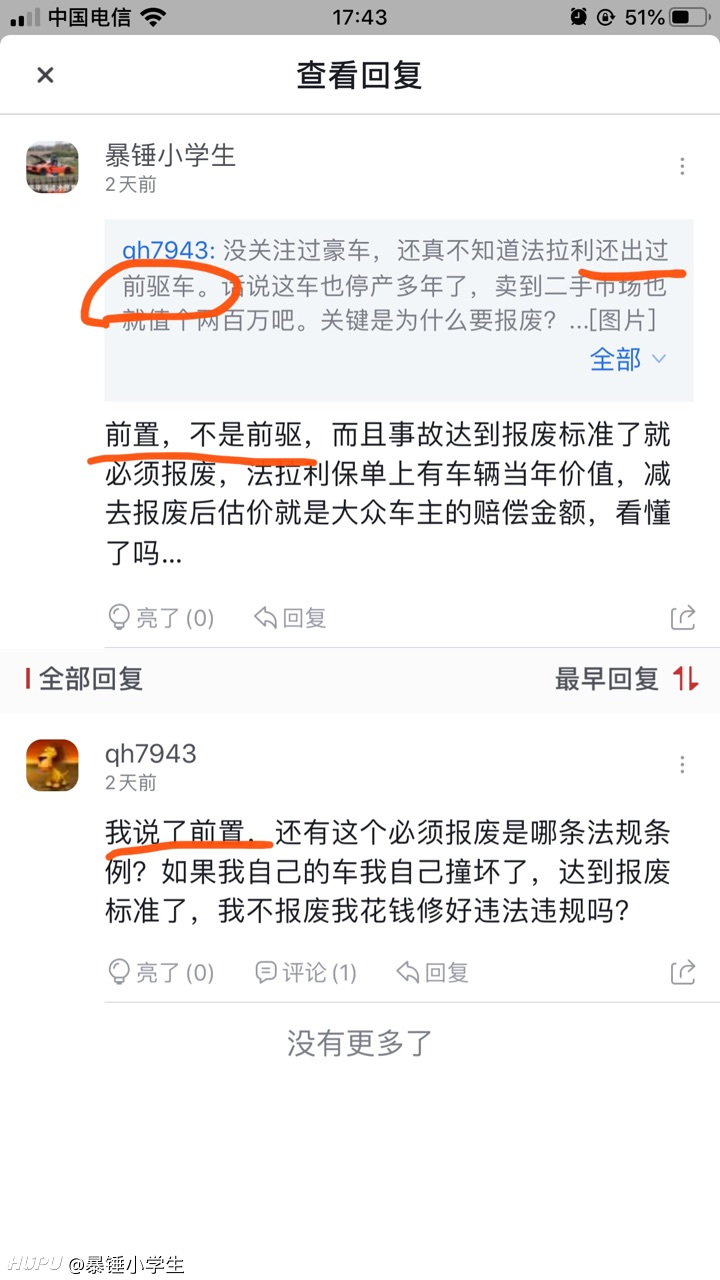The image size is (720, 1280).
Task: Open overflow menu on 暴锤小学生's comment
Action: coord(682,167)
